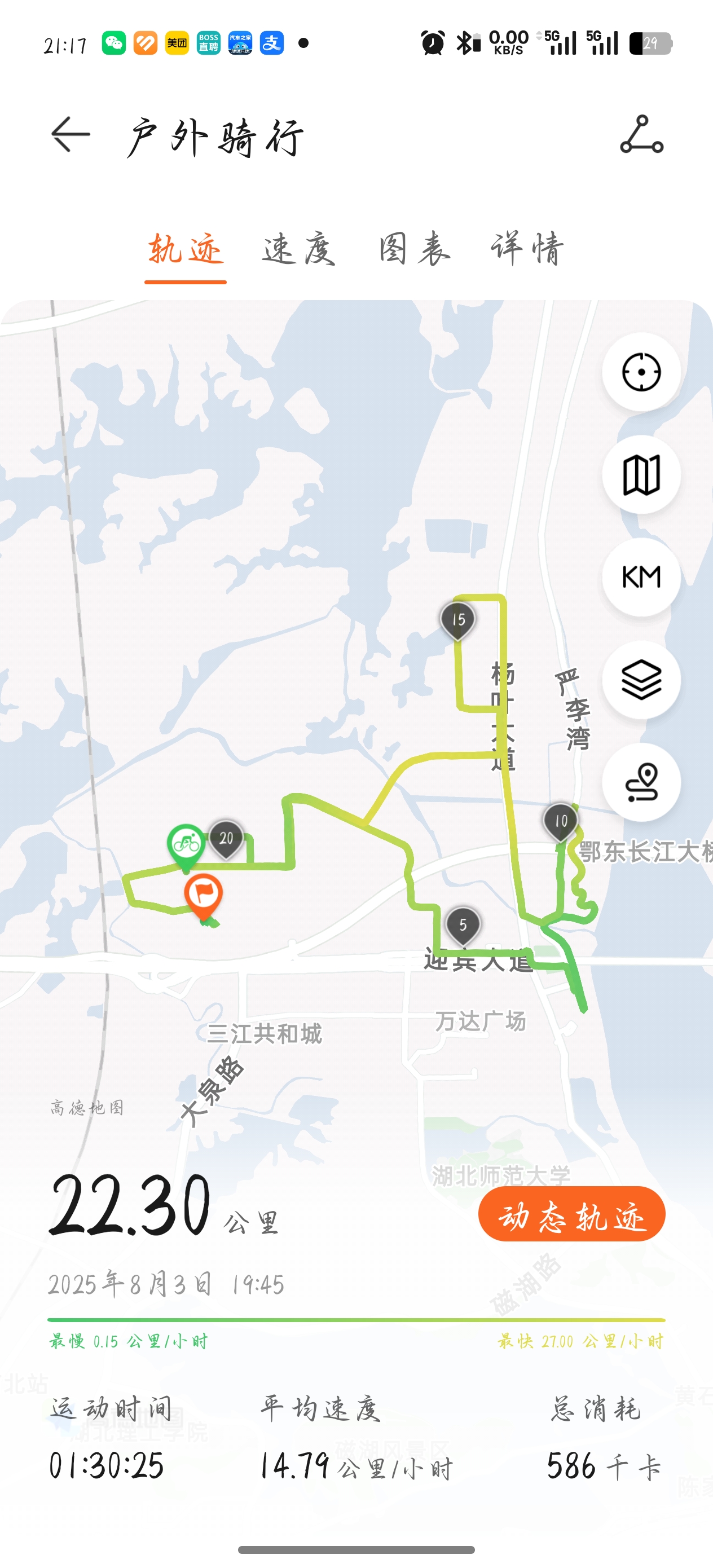Open the map layers button
Image resolution: width=713 pixels, height=1568 pixels.
[x=641, y=679]
